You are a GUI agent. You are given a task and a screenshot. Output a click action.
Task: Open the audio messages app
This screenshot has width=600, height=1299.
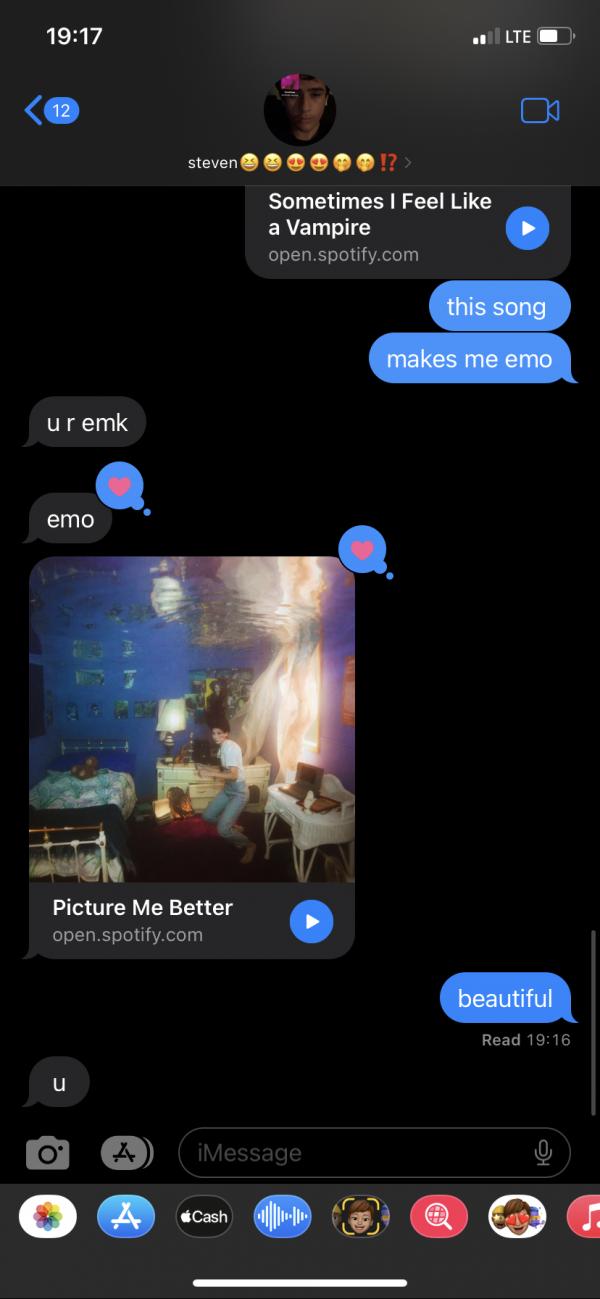(x=282, y=1216)
